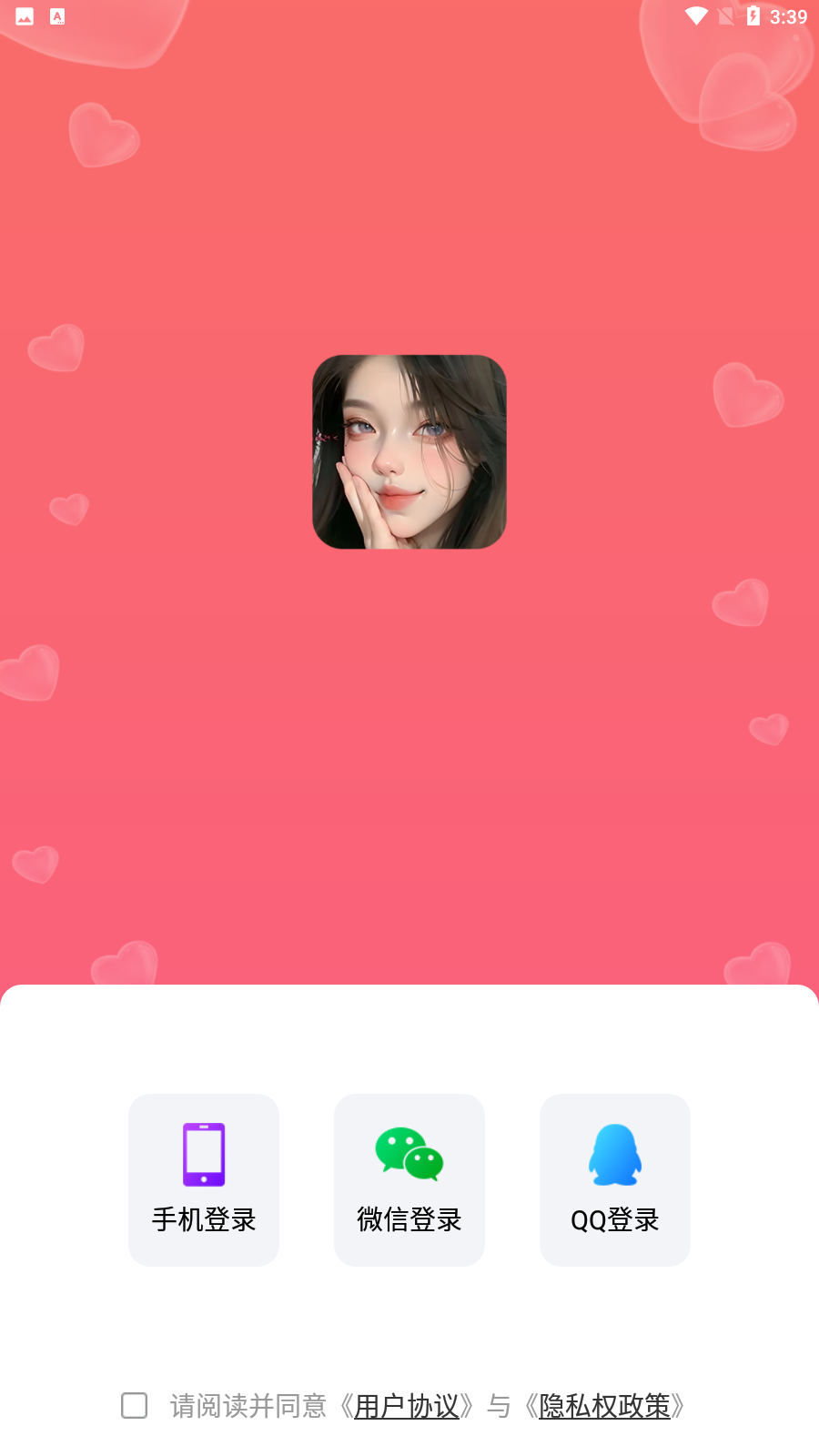Open the 用户协议 link

point(406,1407)
